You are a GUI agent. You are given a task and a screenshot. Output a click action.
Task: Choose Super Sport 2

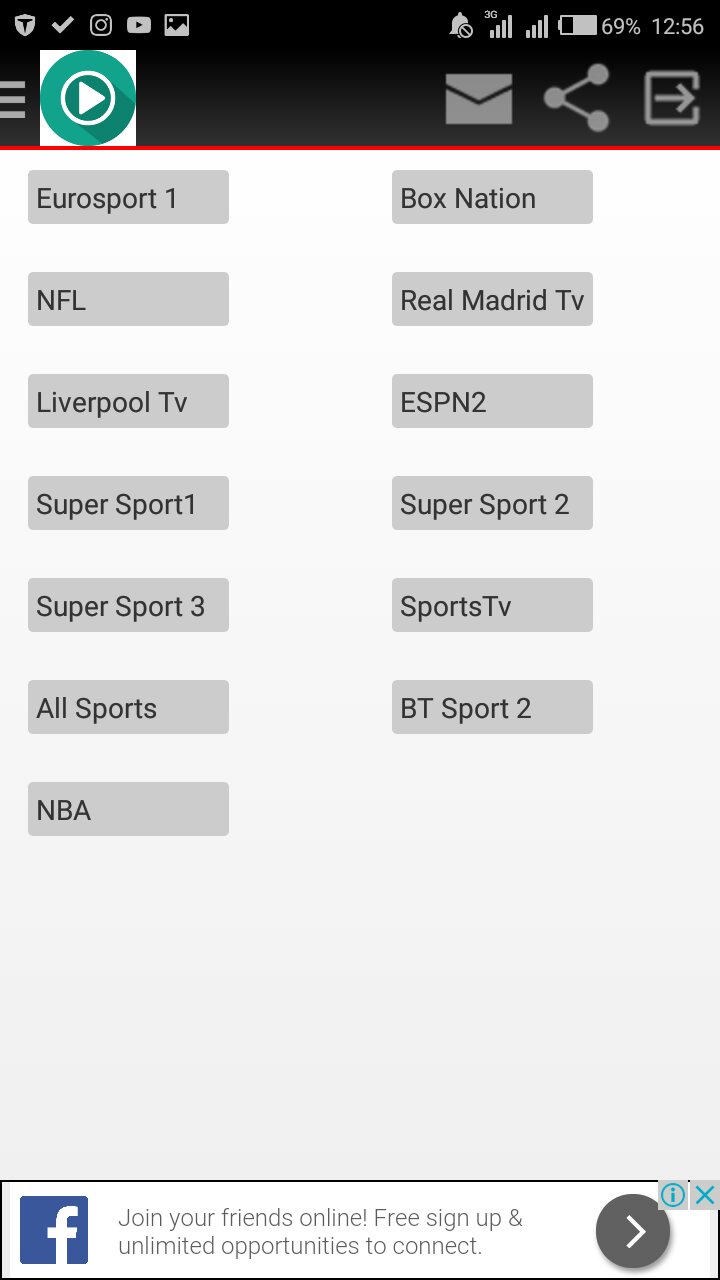click(x=492, y=504)
